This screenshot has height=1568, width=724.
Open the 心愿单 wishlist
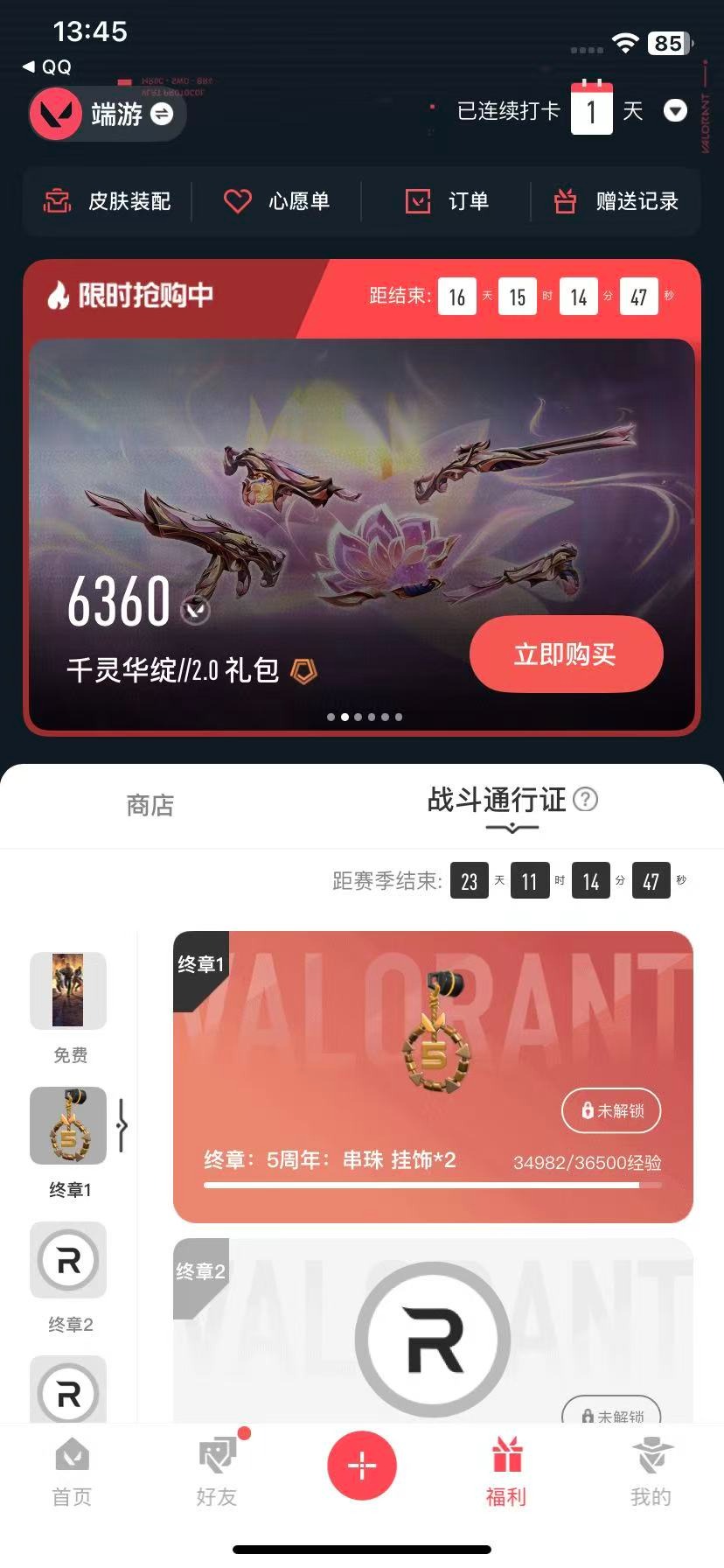coord(277,201)
